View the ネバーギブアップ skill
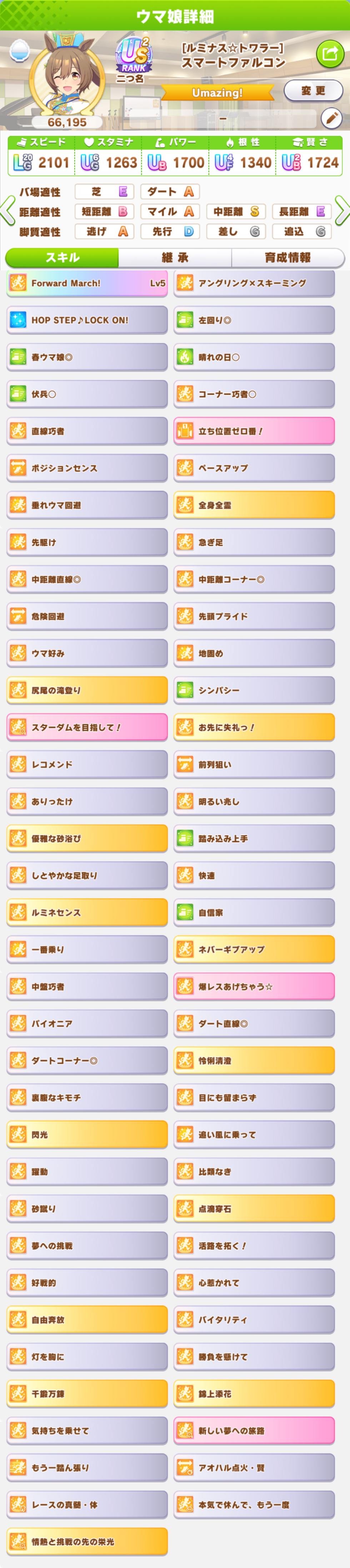 click(254, 950)
